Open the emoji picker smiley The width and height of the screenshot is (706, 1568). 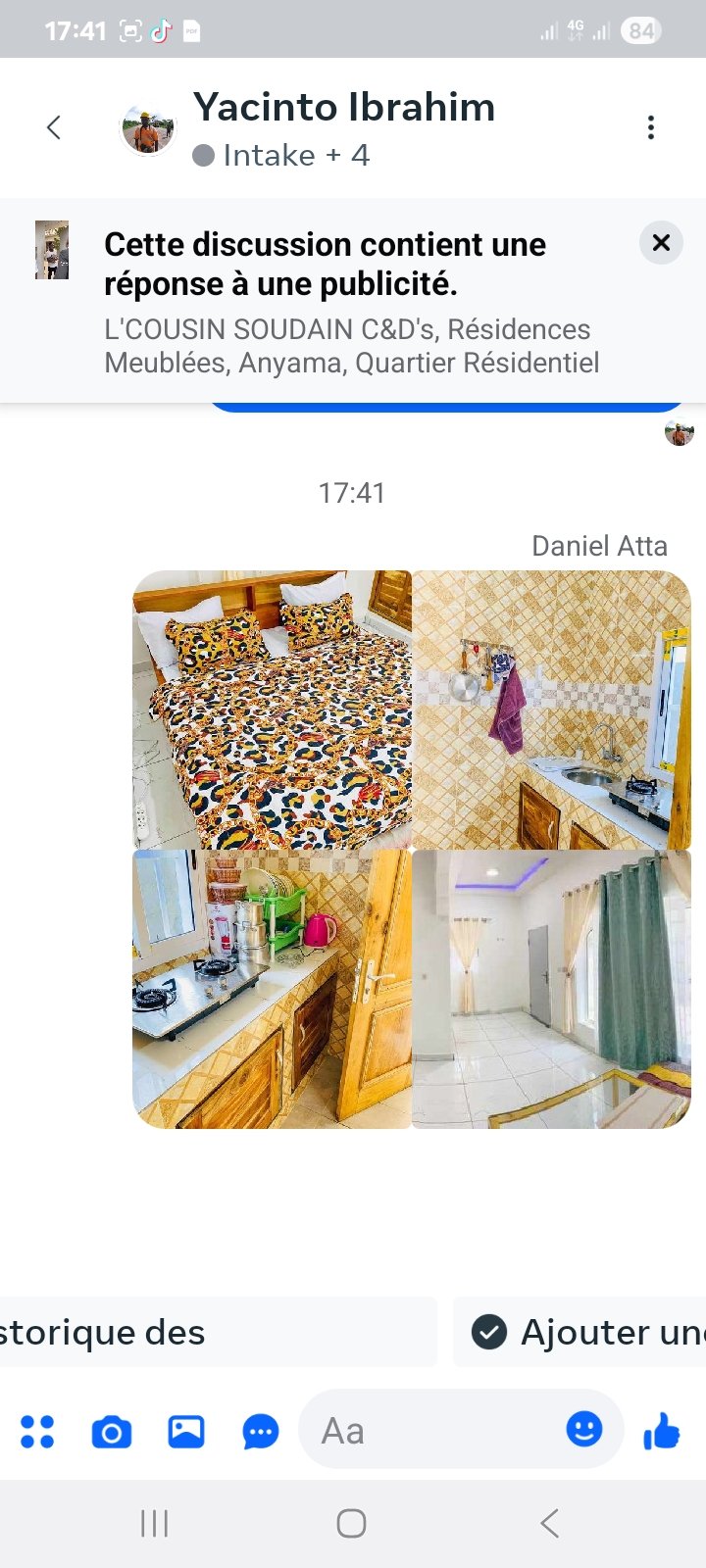click(584, 1429)
